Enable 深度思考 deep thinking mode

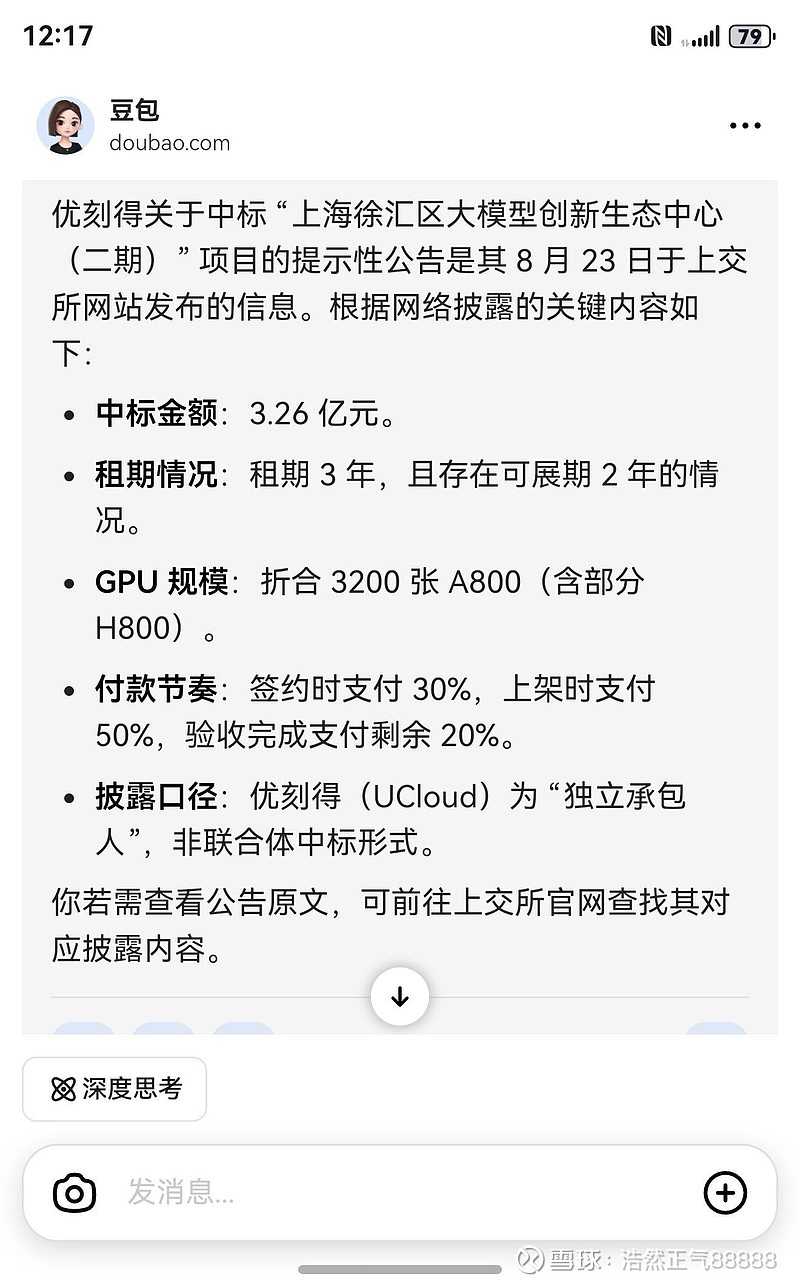pyautogui.click(x=115, y=1089)
